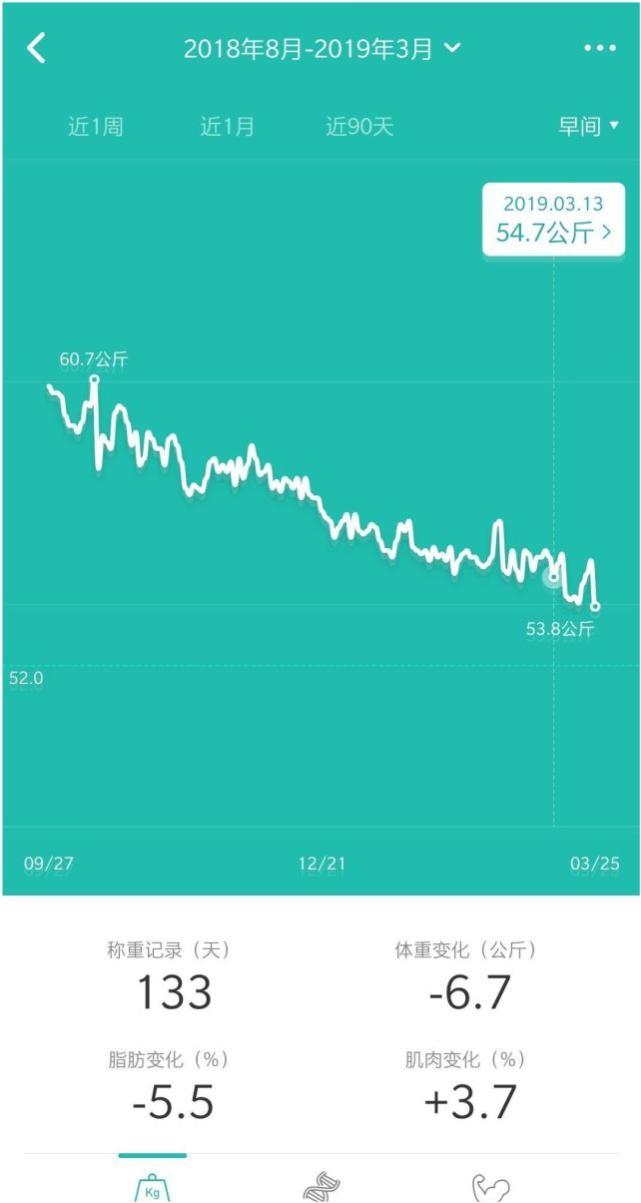The height and width of the screenshot is (1203, 641).
Task: Switch to the 近1周 range
Action: (95, 127)
